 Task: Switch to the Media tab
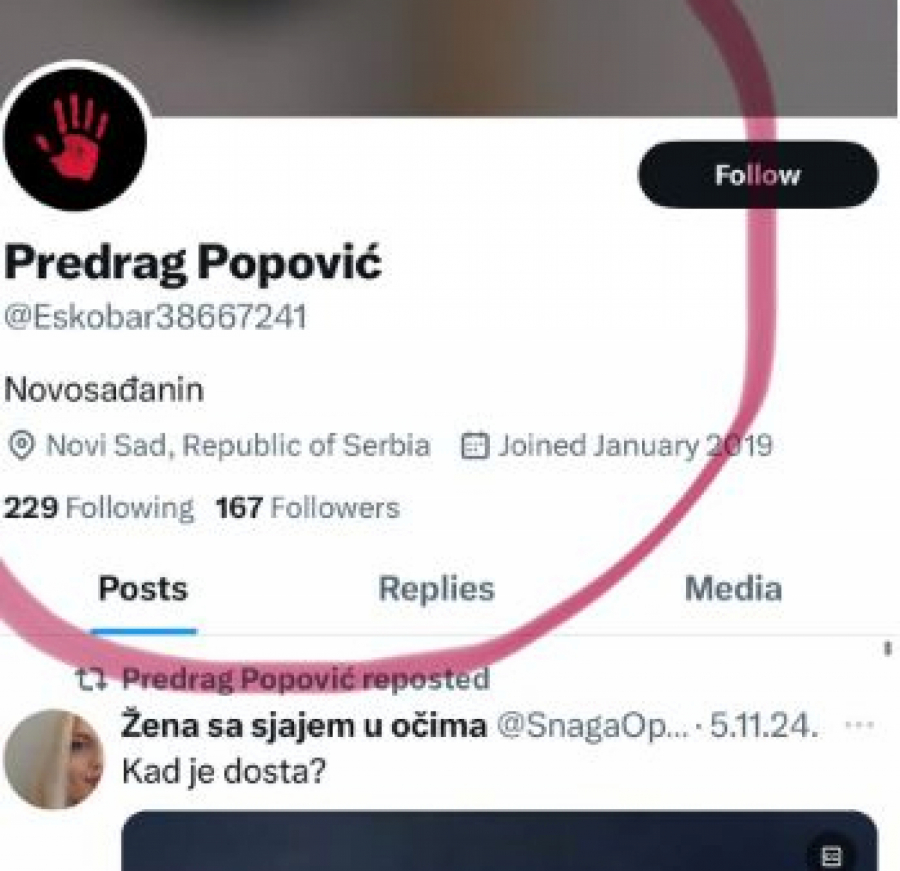click(732, 589)
